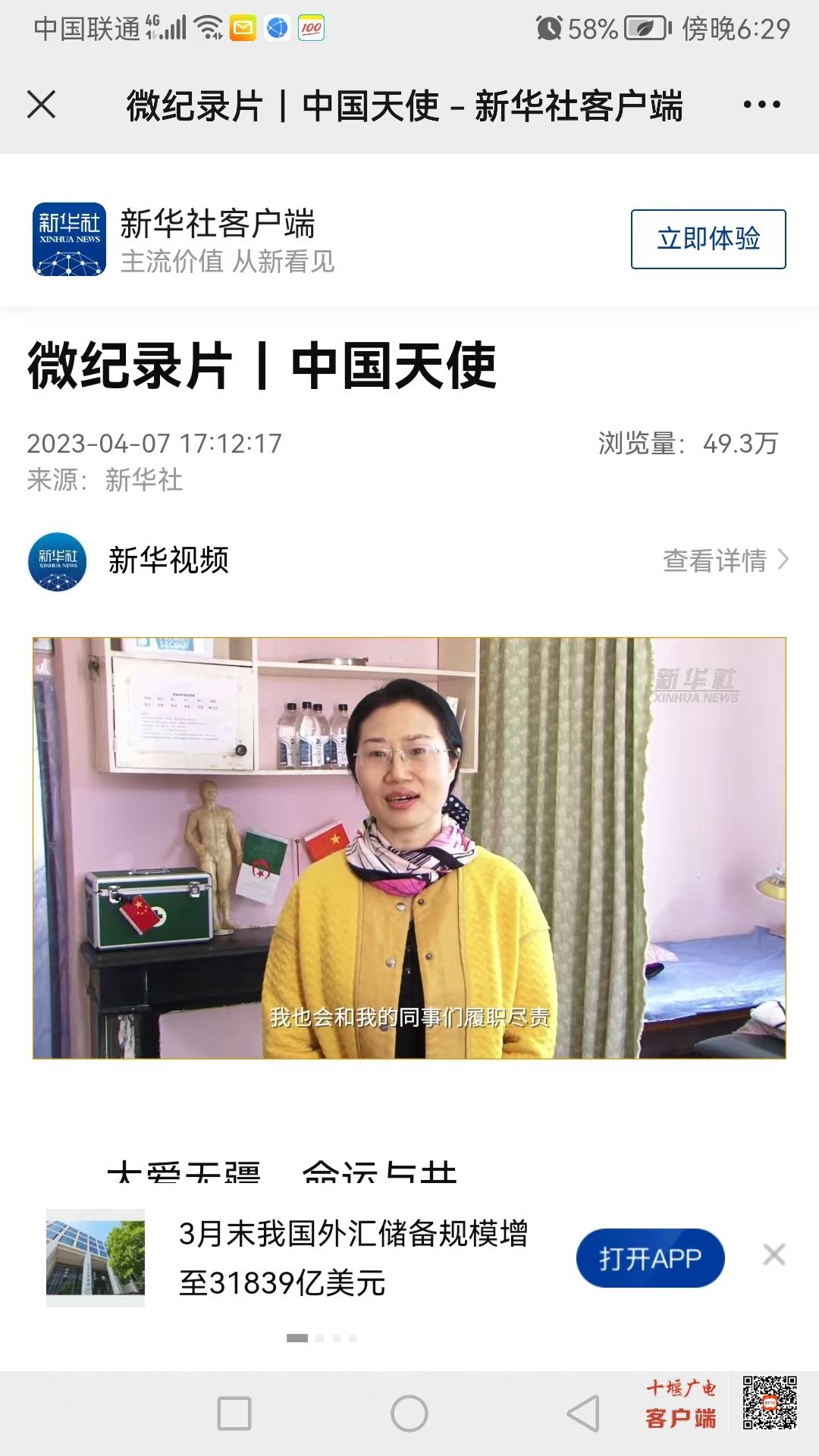Play the 中国天使 documentary video
The width and height of the screenshot is (819, 1456).
409,848
